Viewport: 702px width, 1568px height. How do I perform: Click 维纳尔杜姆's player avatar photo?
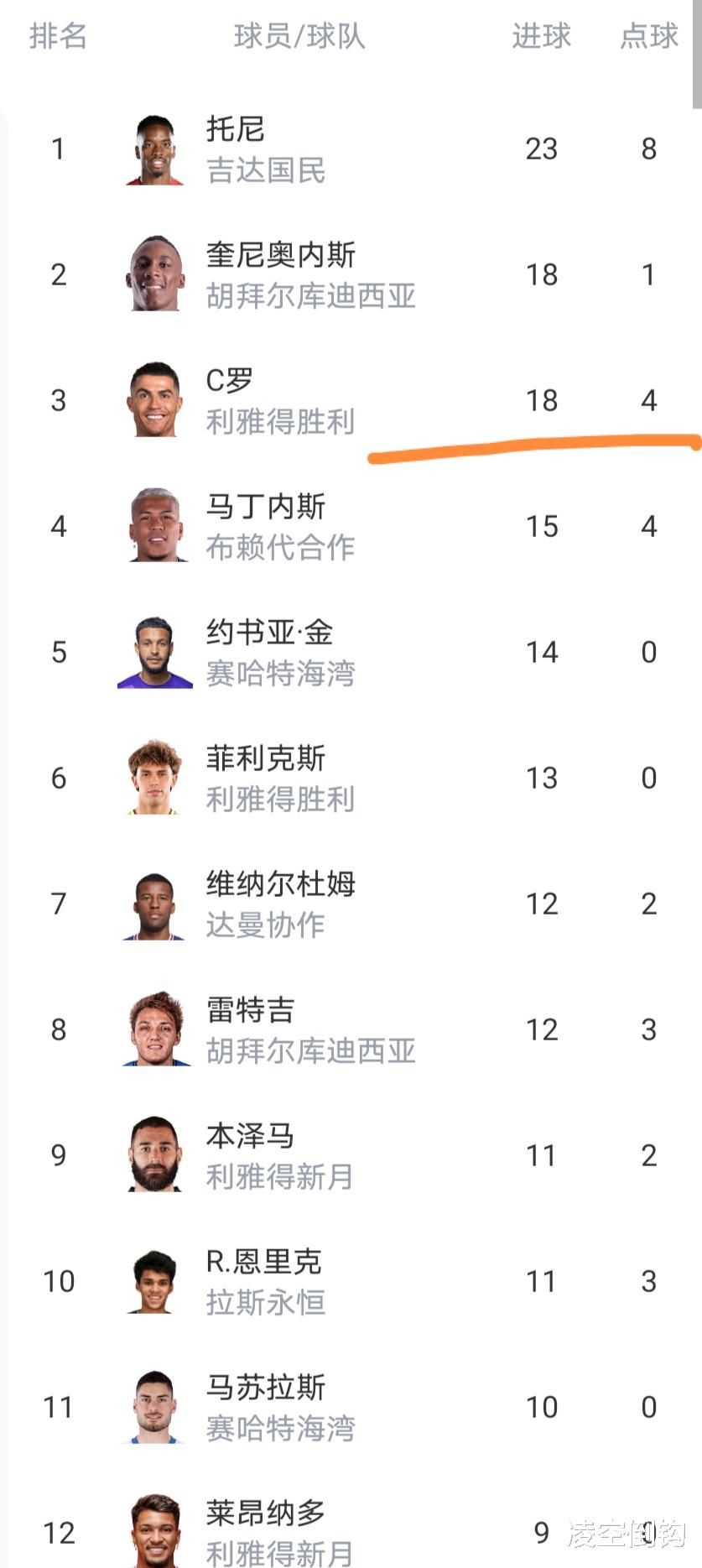pyautogui.click(x=153, y=904)
